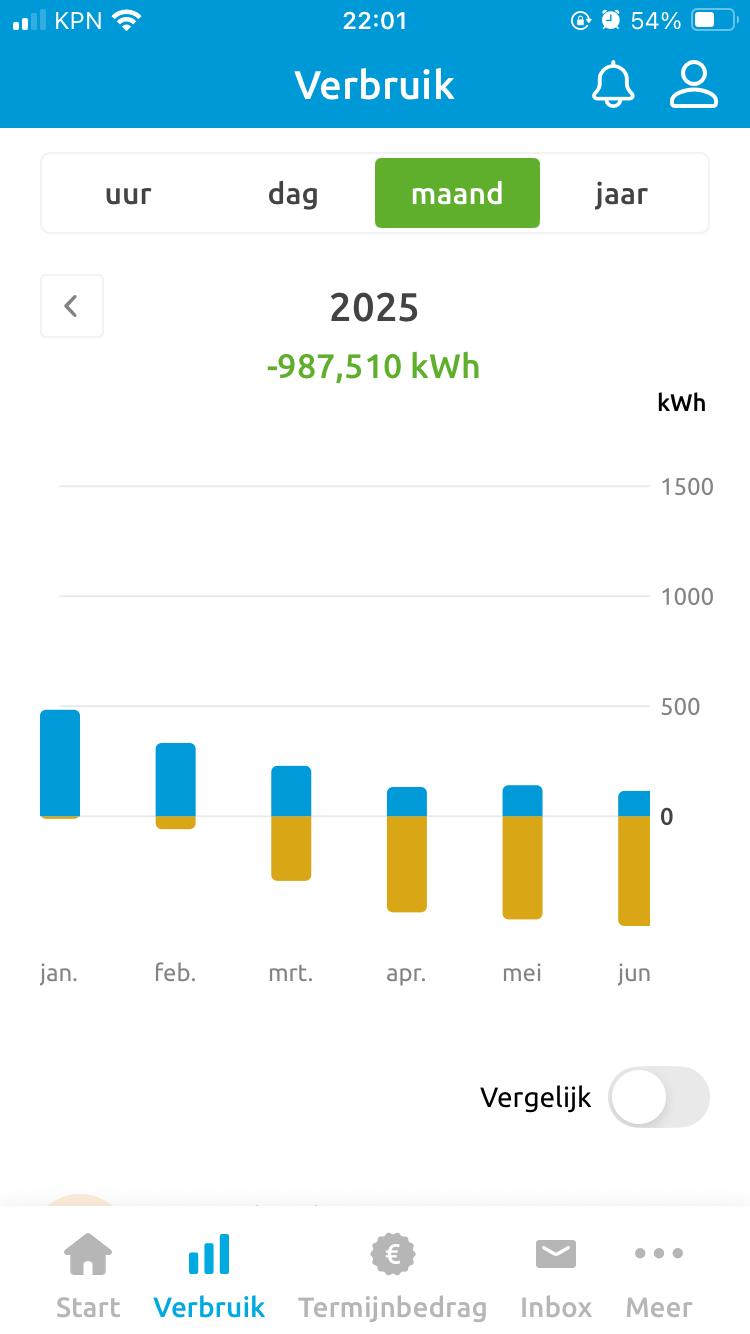Open the notifications bell
The width and height of the screenshot is (750, 1334).
613,85
